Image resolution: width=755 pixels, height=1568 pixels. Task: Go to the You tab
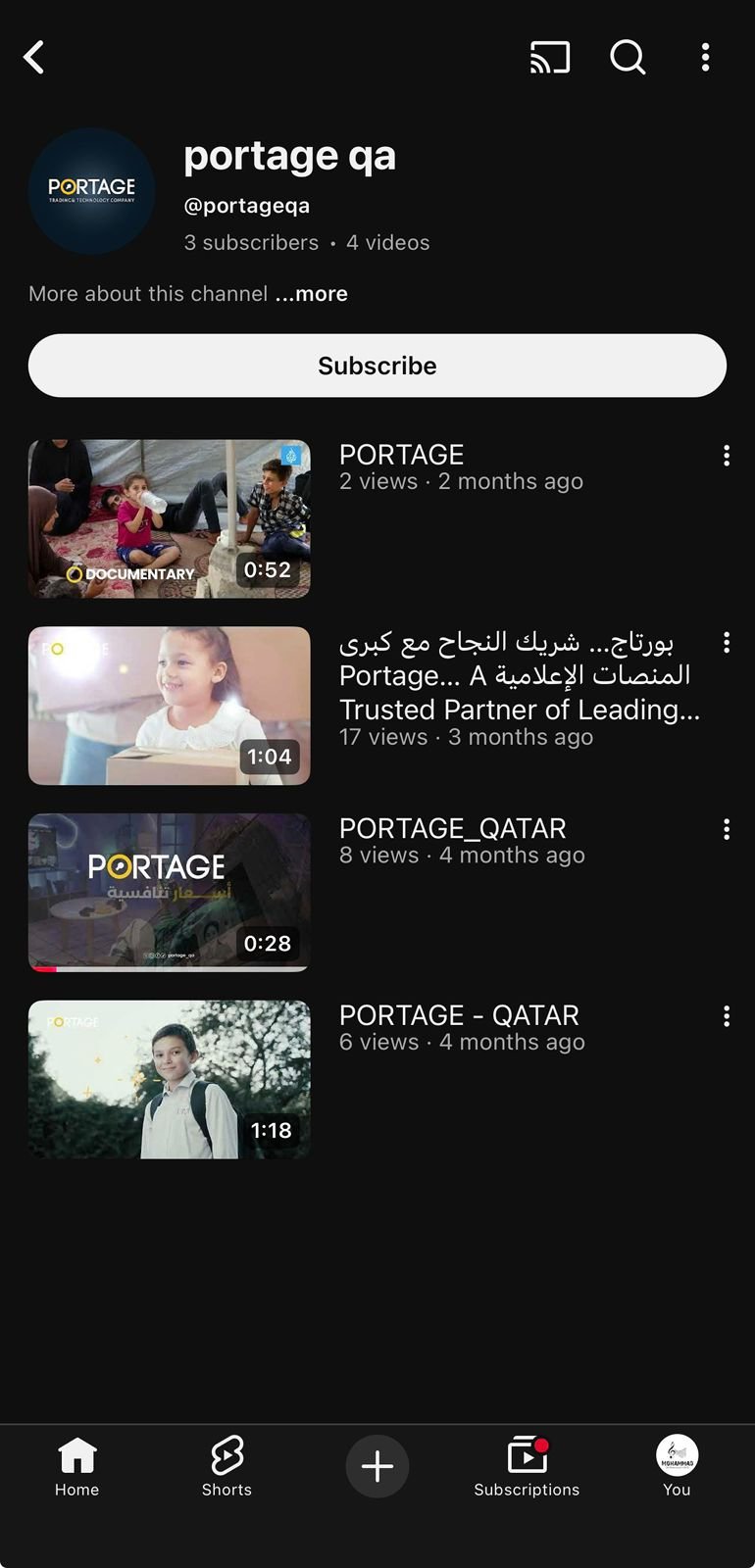(x=677, y=1467)
